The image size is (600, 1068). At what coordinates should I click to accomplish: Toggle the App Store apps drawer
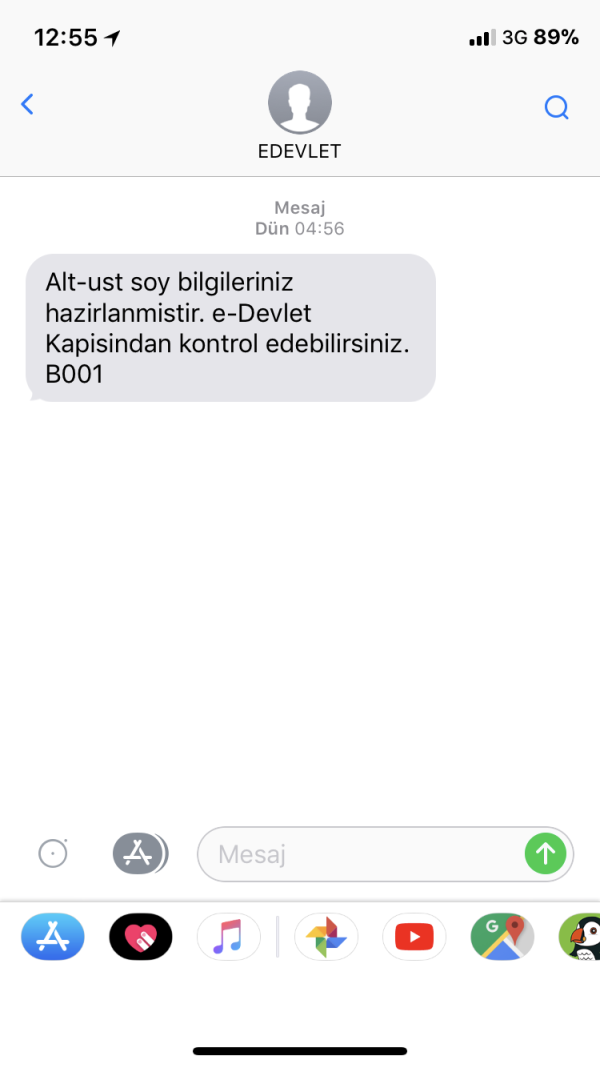click(139, 853)
